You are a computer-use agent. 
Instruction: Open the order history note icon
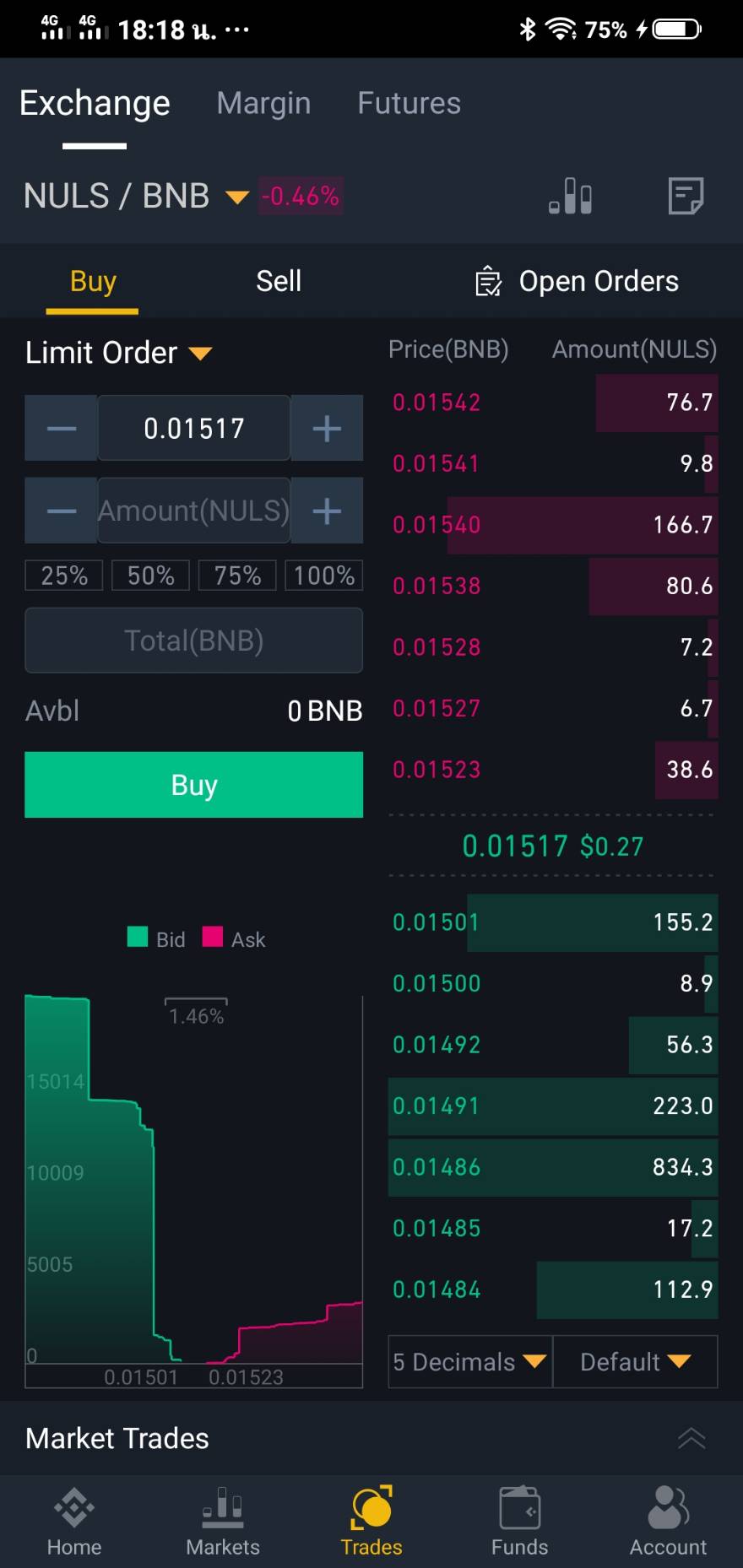(x=686, y=196)
